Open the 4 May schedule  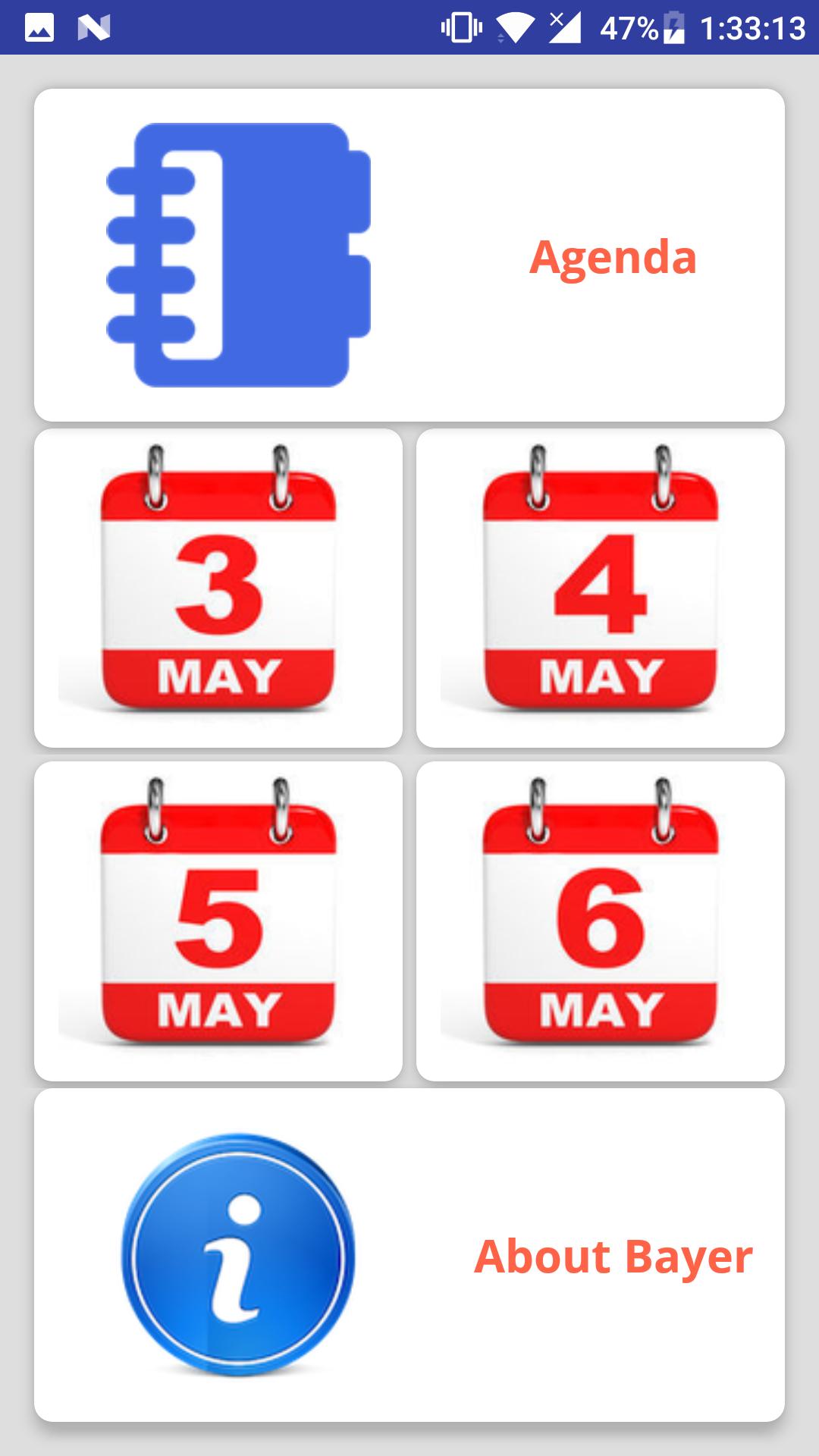click(600, 588)
